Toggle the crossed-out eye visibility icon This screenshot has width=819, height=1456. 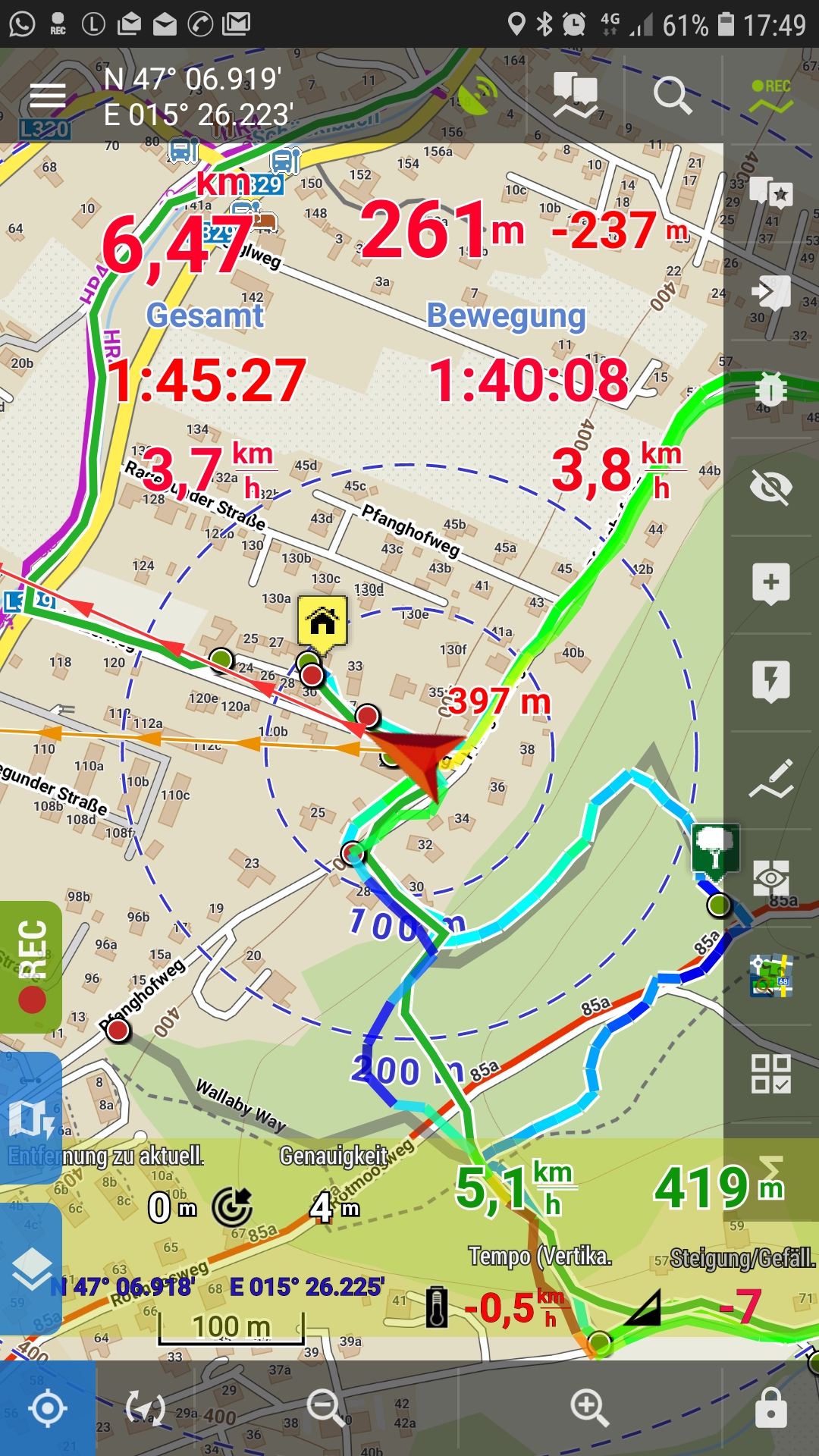771,487
